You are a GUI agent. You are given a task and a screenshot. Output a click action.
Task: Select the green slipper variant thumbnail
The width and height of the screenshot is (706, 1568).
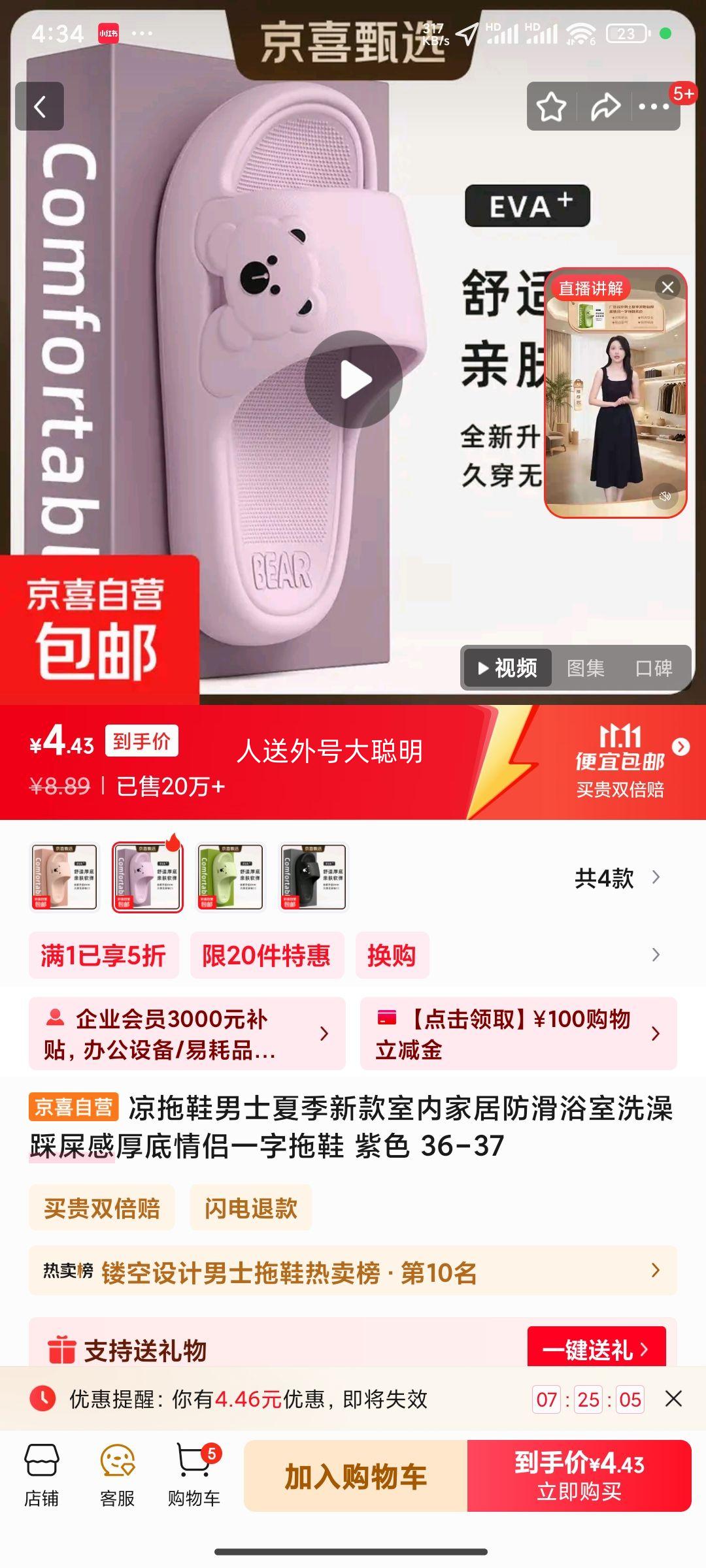230,877
